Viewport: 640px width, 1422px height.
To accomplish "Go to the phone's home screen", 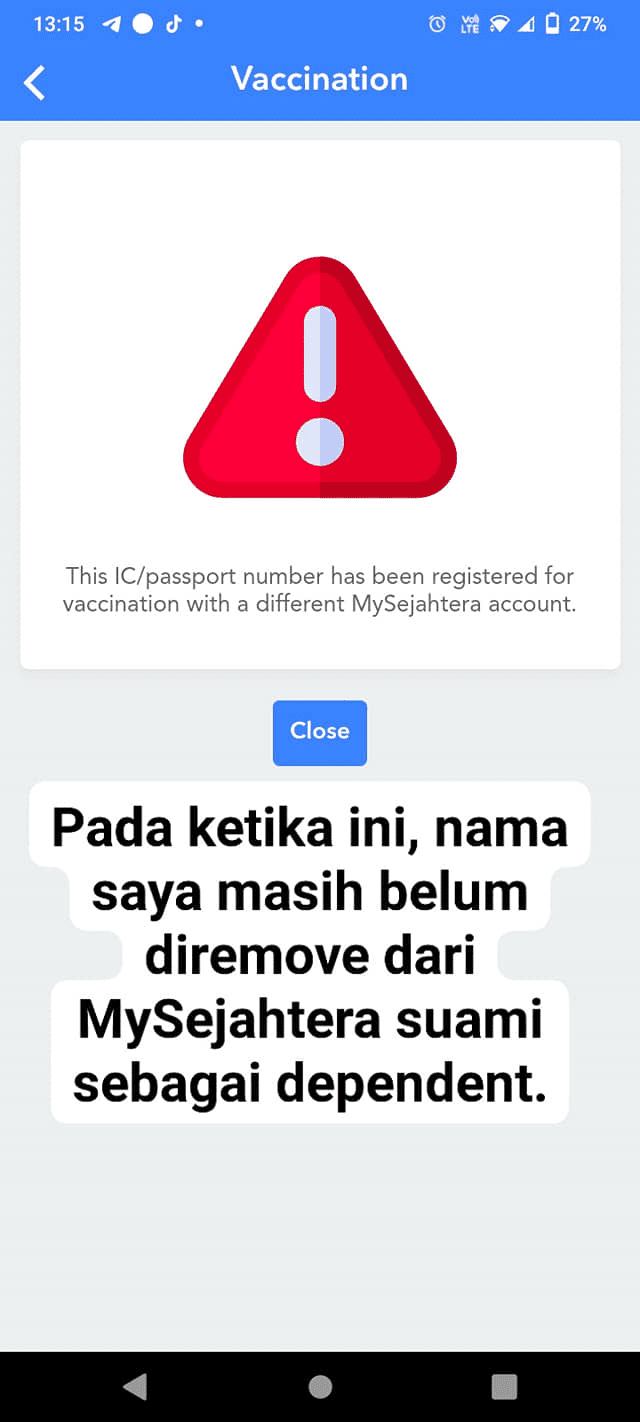I will (x=320, y=1385).
